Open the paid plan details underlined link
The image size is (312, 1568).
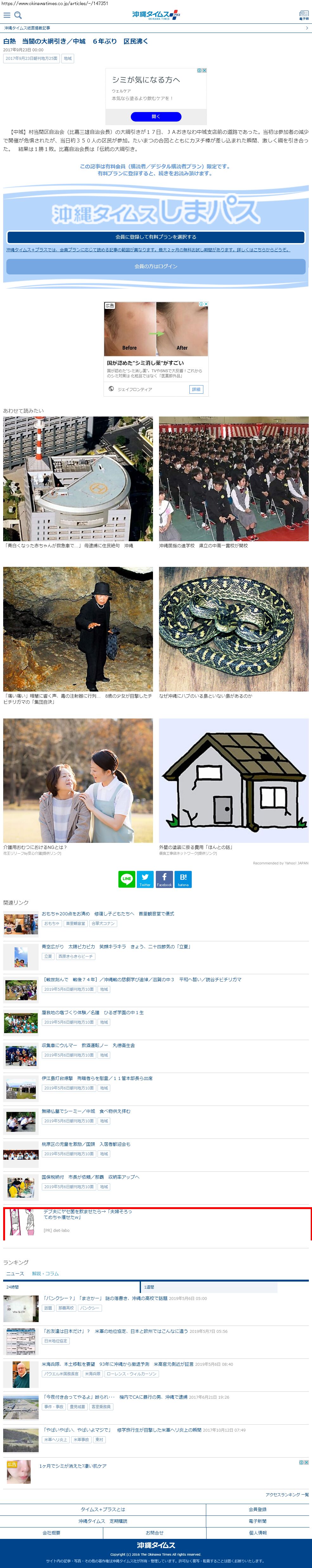coord(148,249)
